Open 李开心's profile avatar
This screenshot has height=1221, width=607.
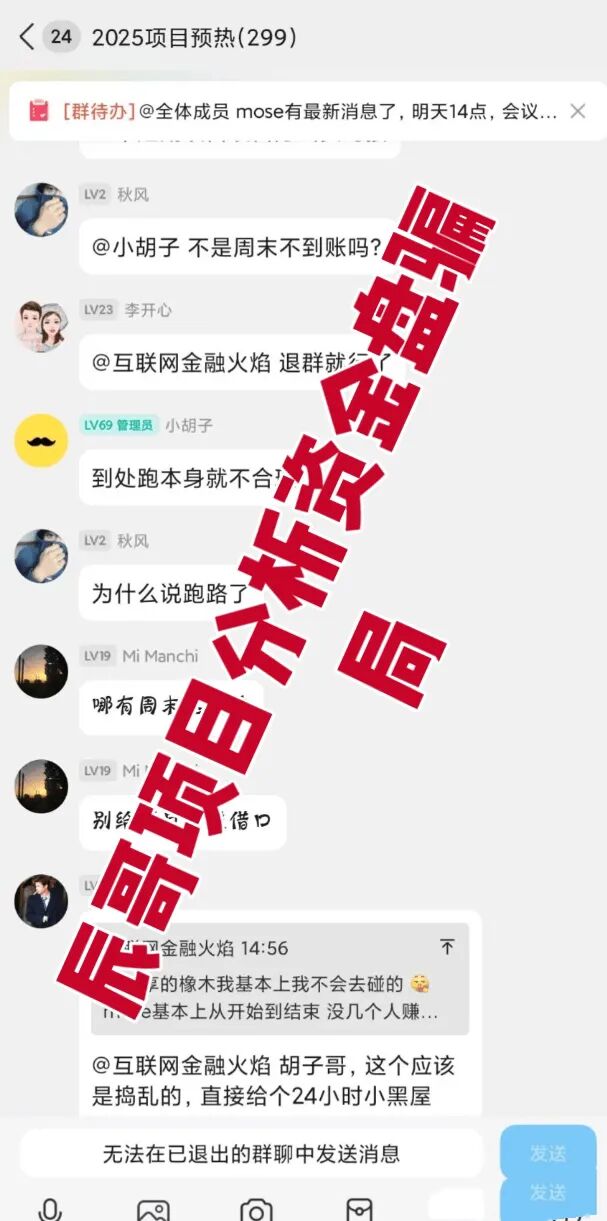[41, 325]
